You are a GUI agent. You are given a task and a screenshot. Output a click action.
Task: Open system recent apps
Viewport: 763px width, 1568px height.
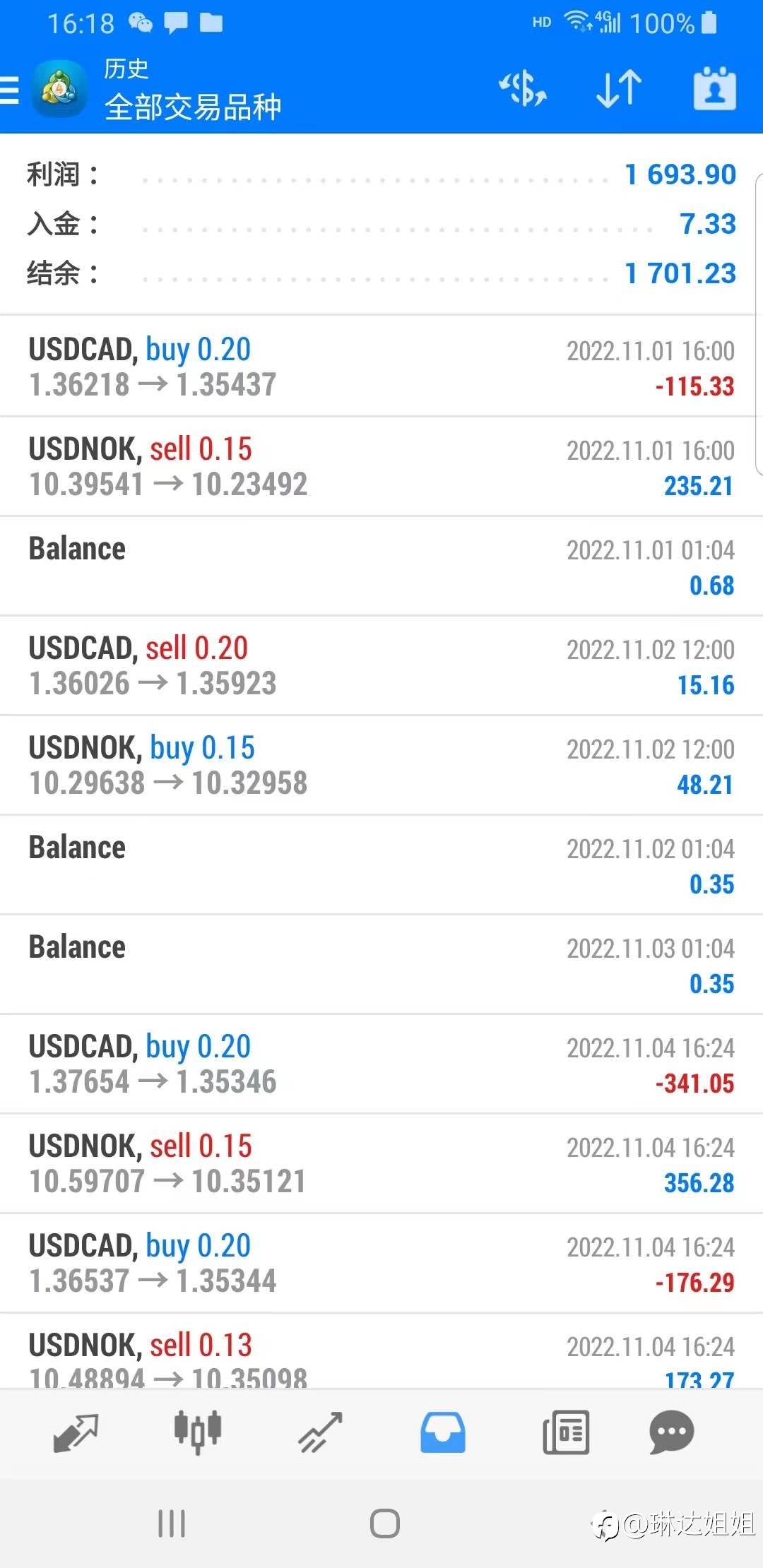(x=172, y=1524)
